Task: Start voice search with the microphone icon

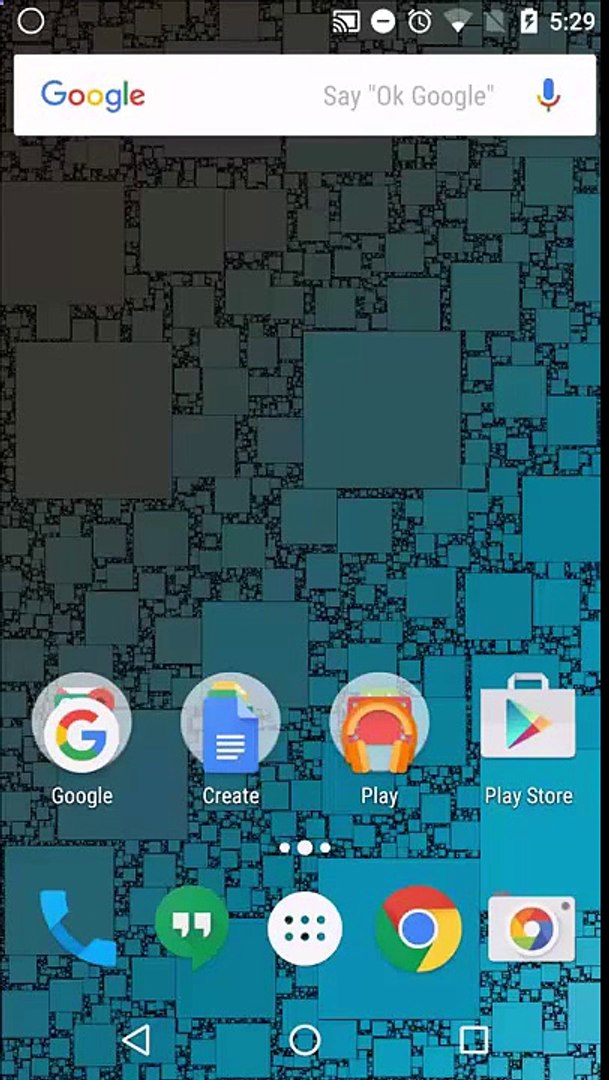Action: click(547, 96)
